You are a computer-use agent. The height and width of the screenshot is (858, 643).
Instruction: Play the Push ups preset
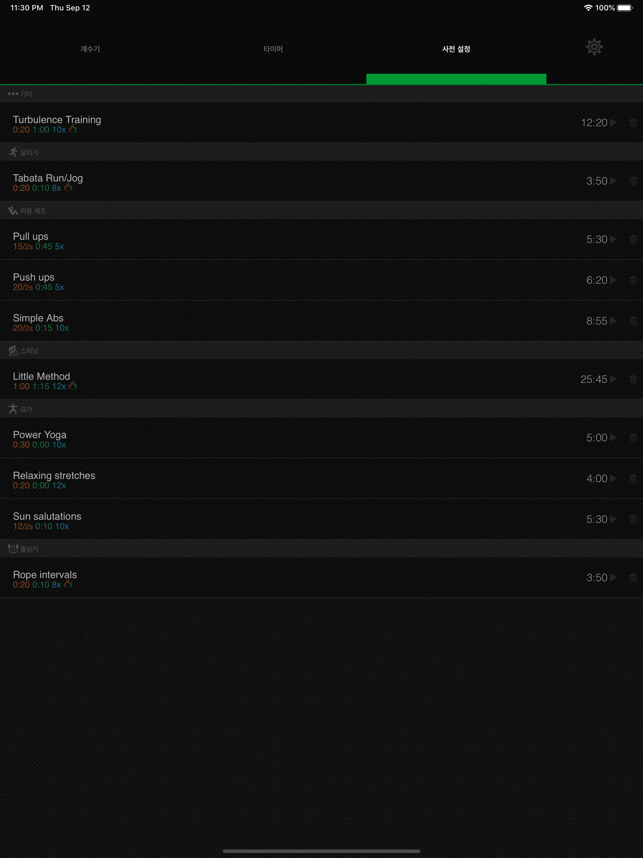[613, 280]
